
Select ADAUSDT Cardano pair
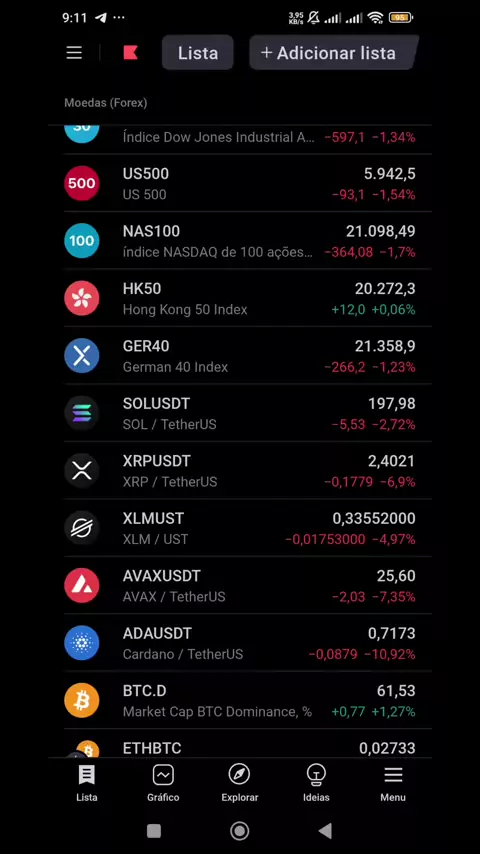point(248,643)
